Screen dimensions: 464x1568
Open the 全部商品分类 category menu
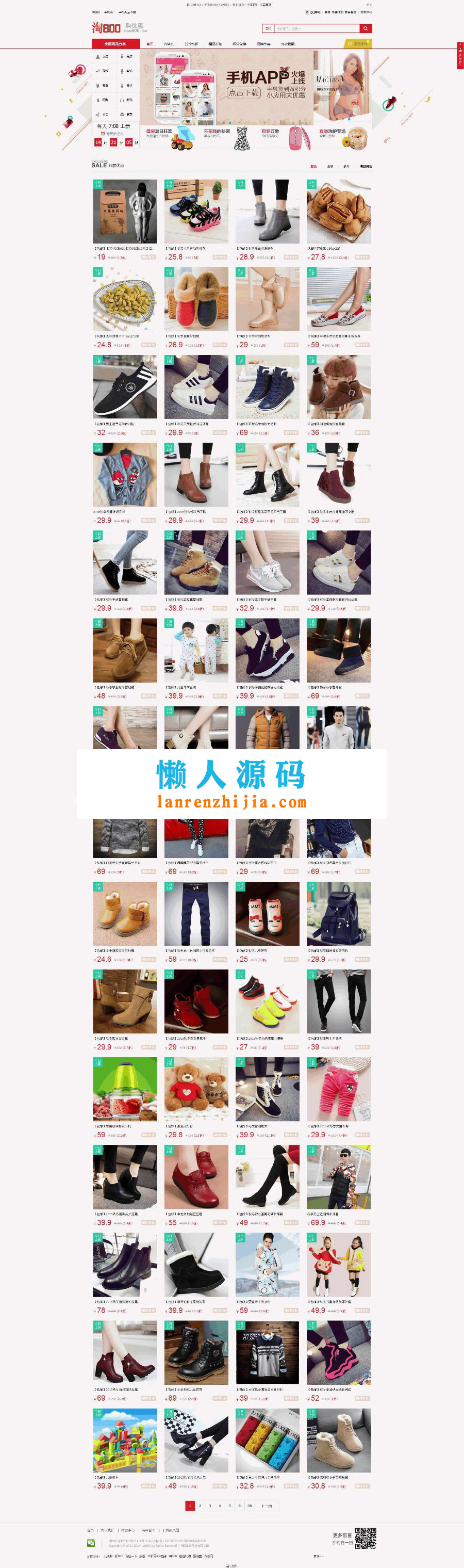pyautogui.click(x=115, y=44)
